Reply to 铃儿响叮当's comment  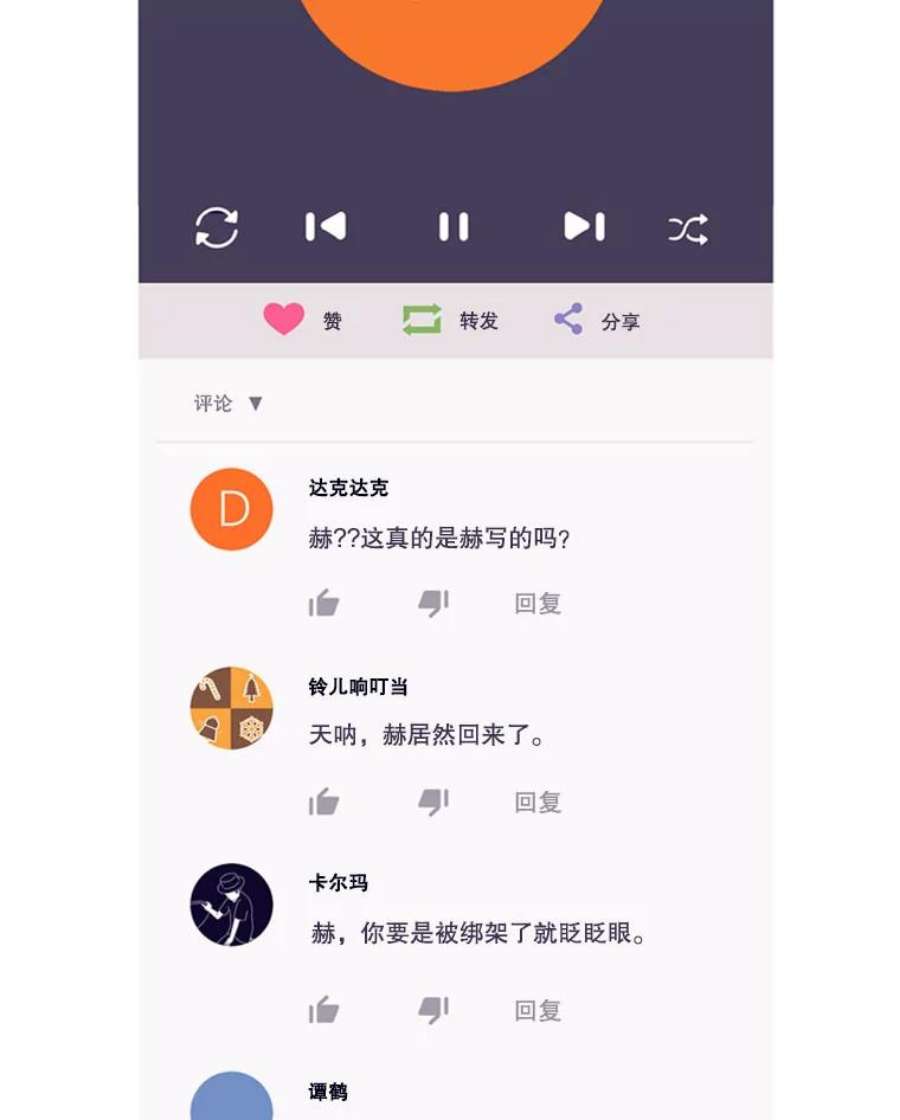coord(538,802)
